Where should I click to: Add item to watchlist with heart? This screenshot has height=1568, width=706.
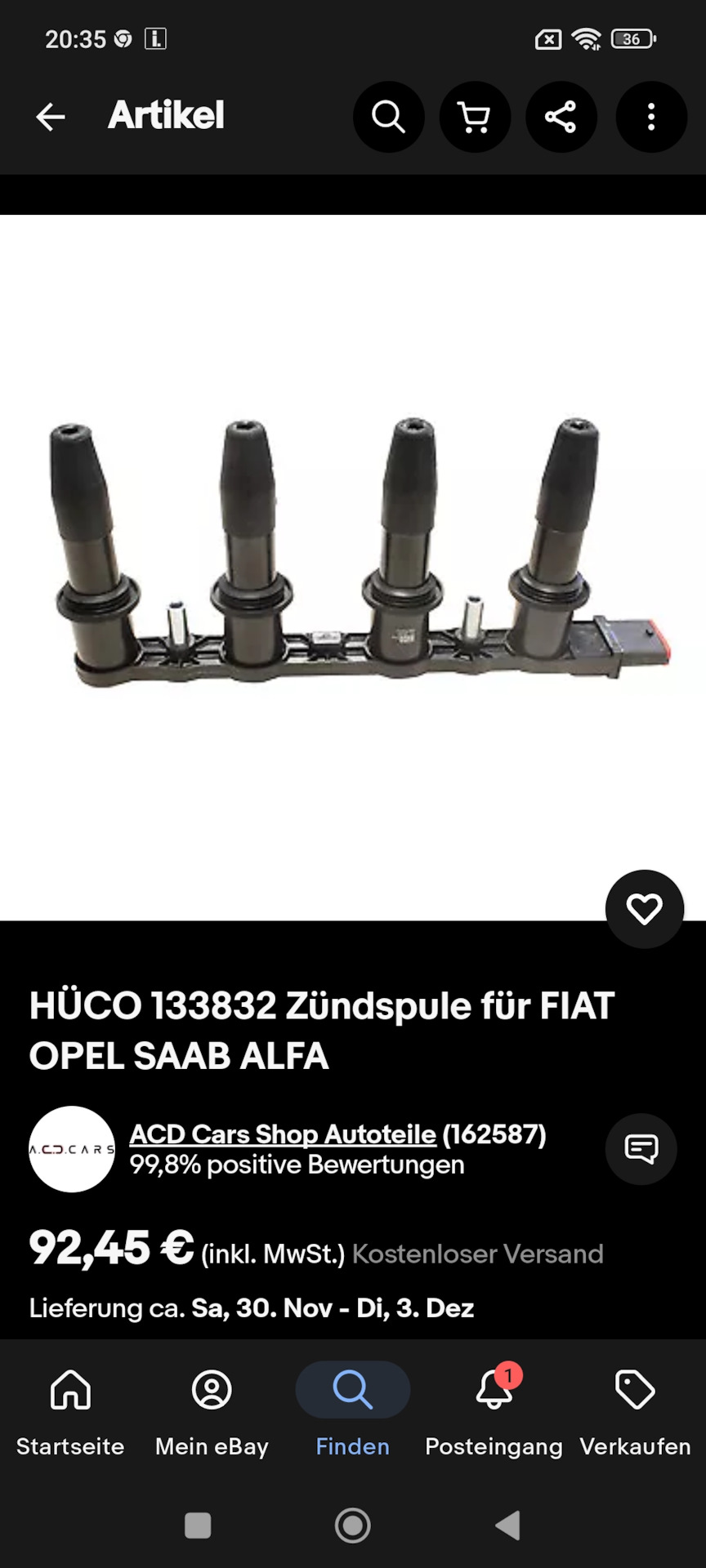644,908
